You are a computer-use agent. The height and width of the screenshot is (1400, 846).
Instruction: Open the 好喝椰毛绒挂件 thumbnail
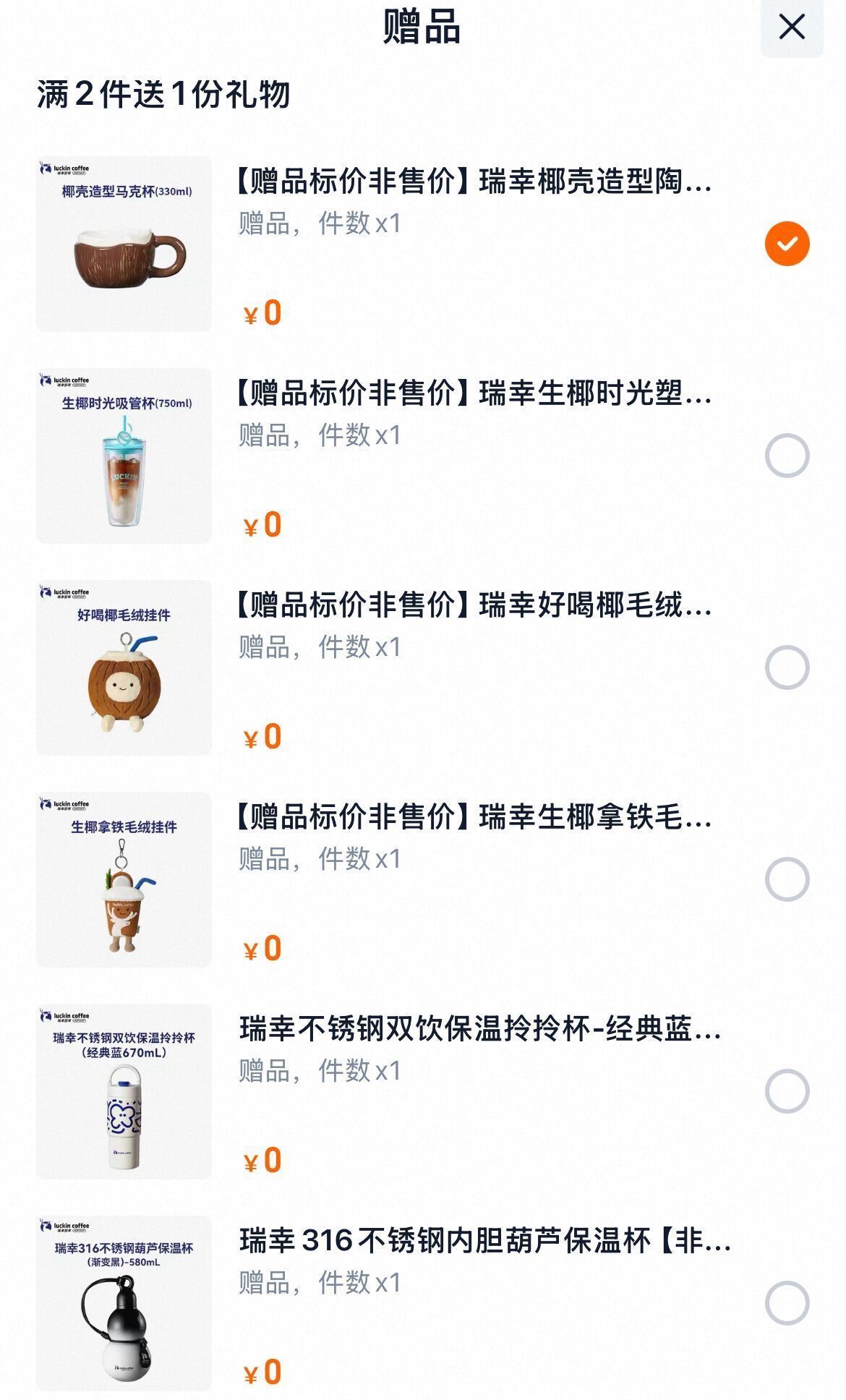tap(124, 668)
